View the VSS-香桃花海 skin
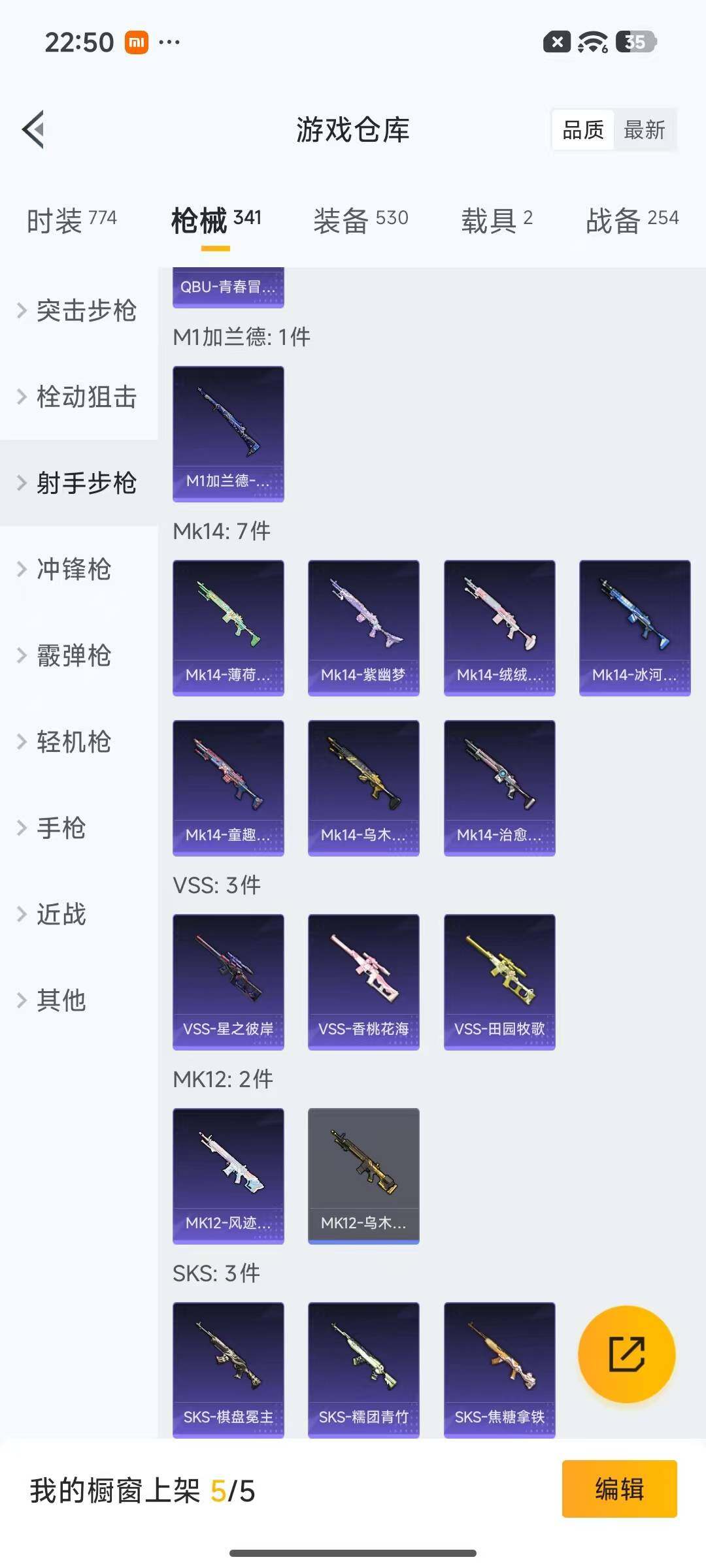 (x=363, y=981)
